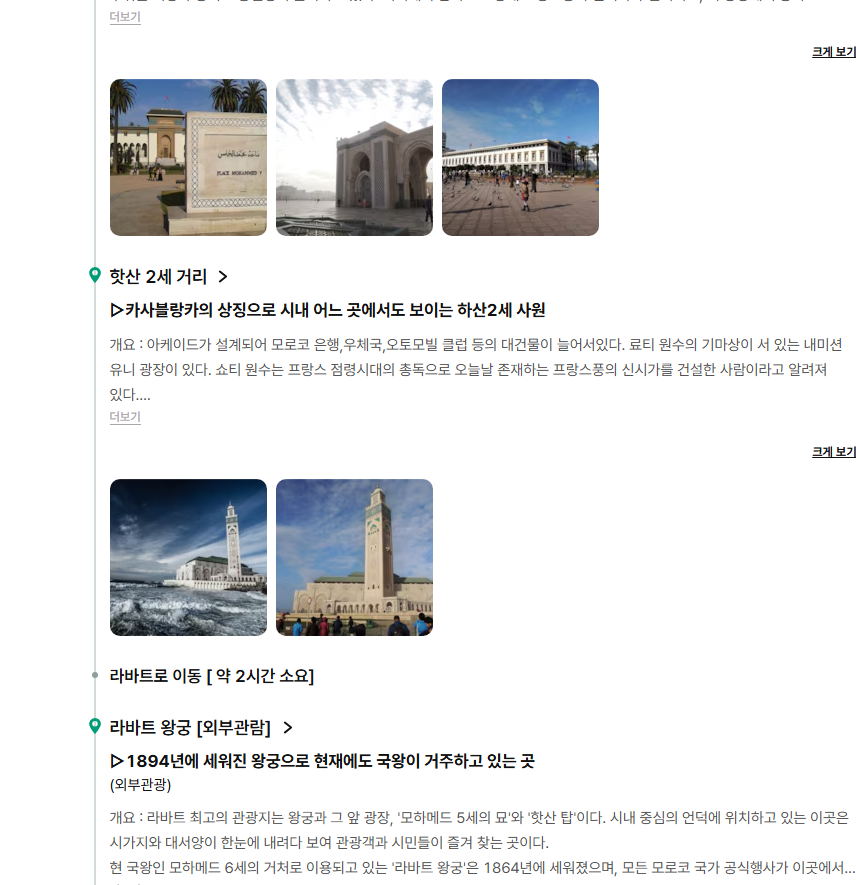This screenshot has height=885, width=856.
Task: Tap 크게 보기 above the plaza photos
Action: tap(833, 52)
